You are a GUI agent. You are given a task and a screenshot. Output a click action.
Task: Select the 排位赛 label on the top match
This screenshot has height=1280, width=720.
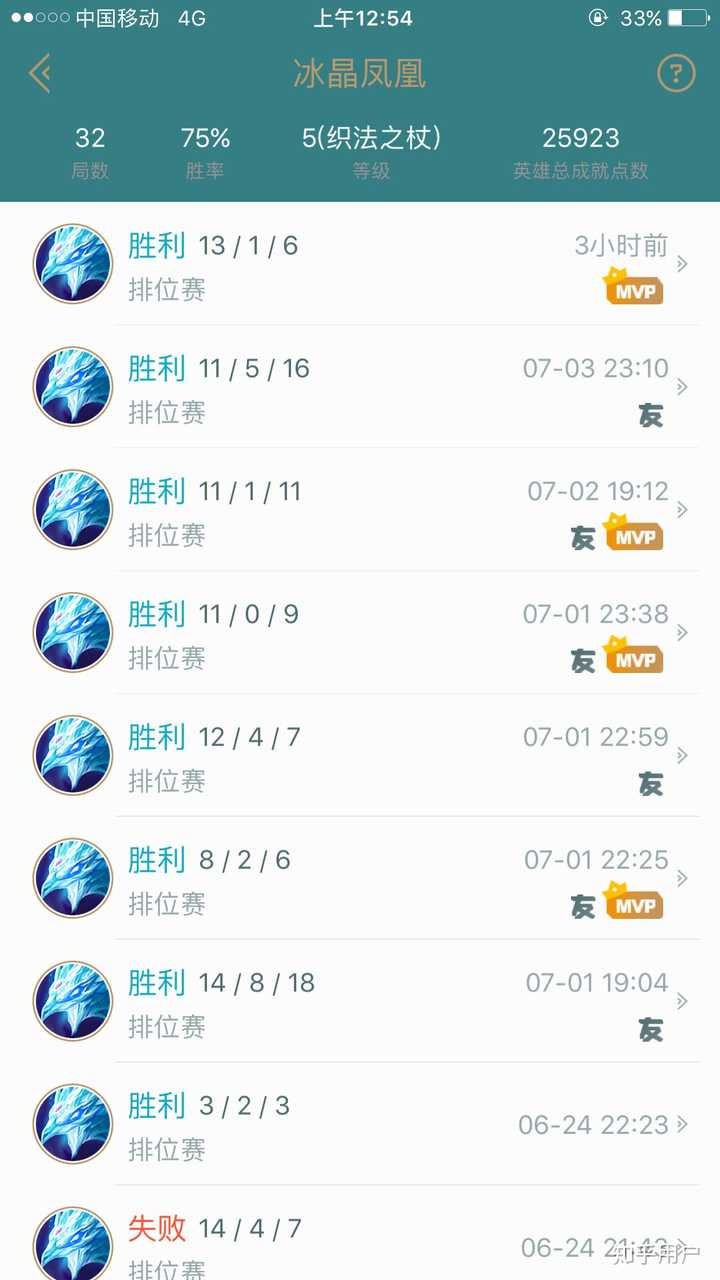click(167, 290)
